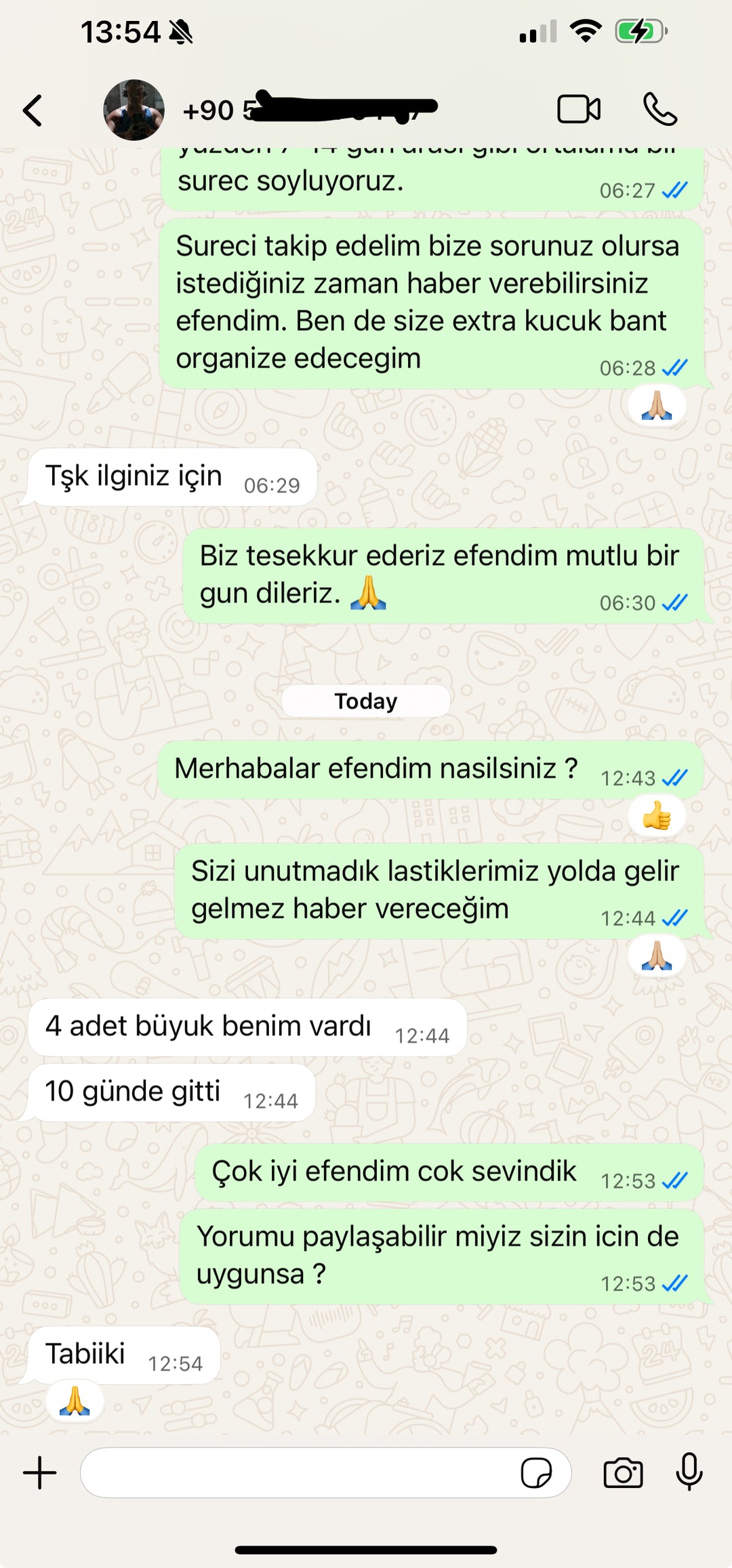This screenshot has height=1568, width=732.
Task: Go back to the chat list
Action: 32,108
